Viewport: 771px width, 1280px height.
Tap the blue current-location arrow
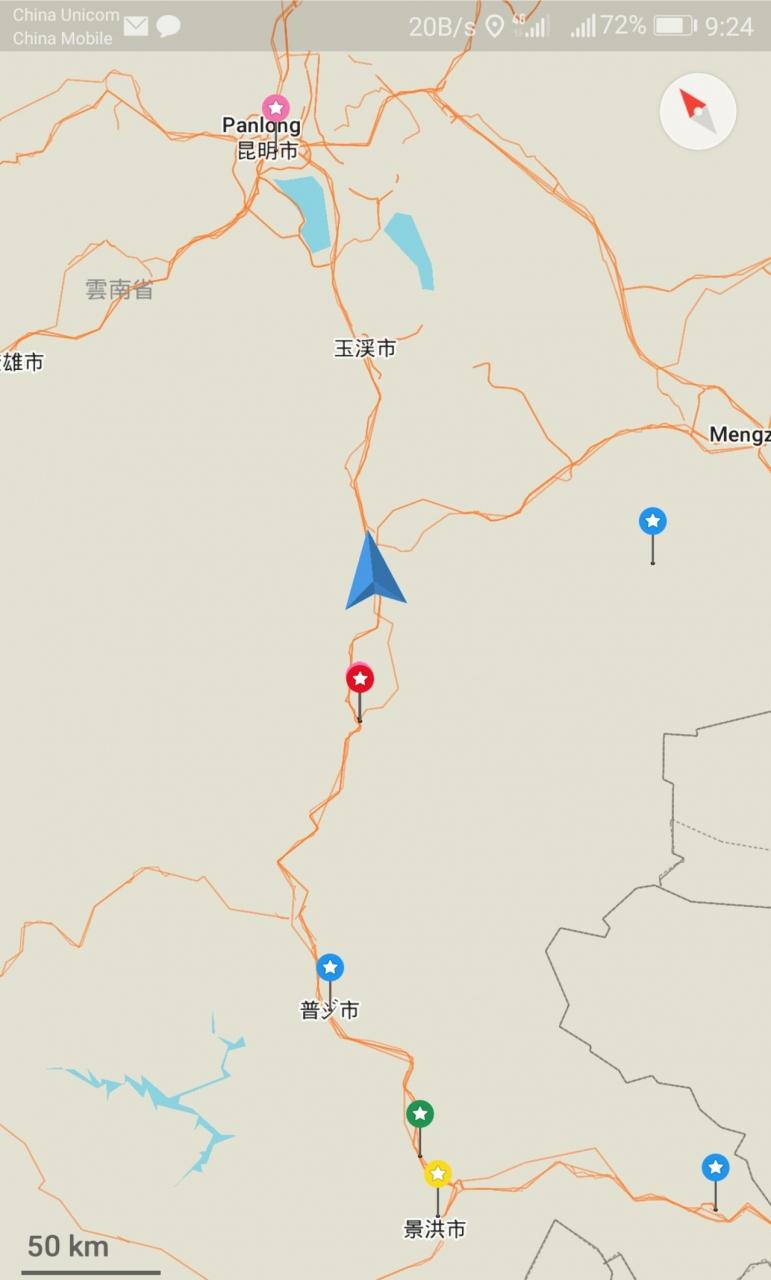375,571
